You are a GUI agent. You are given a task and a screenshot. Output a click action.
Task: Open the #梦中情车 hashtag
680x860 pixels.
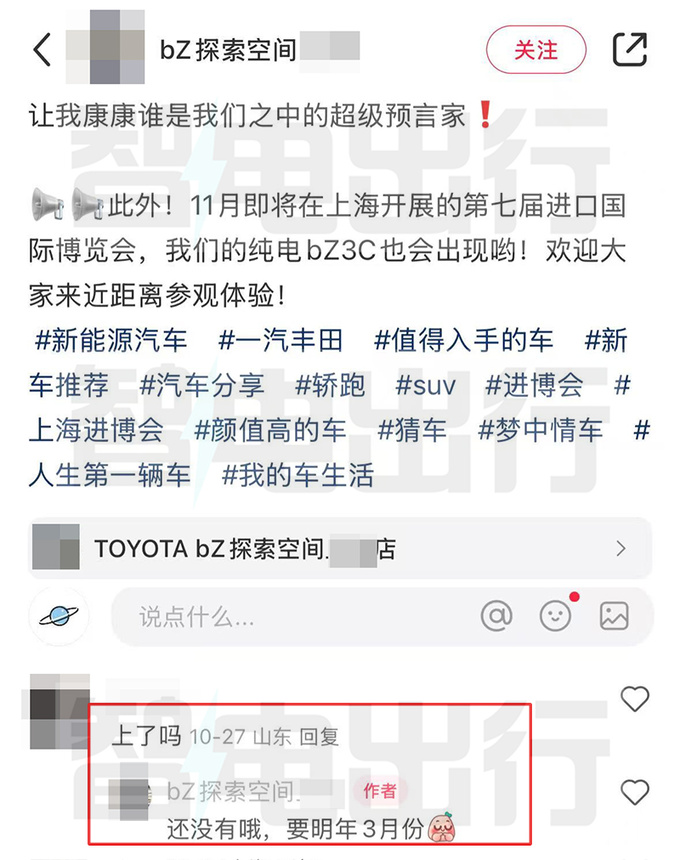tap(541, 430)
